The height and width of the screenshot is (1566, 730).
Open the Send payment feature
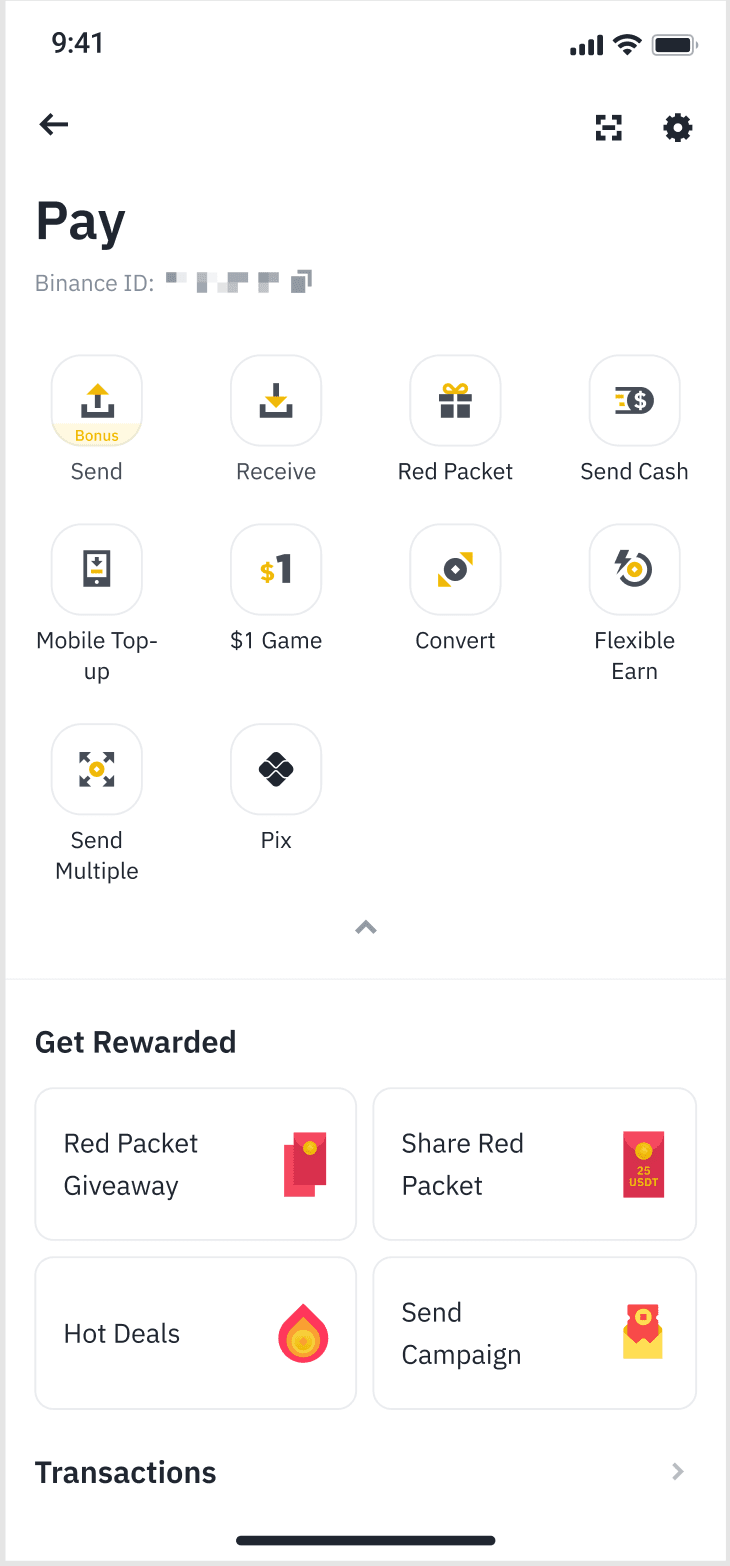(96, 400)
